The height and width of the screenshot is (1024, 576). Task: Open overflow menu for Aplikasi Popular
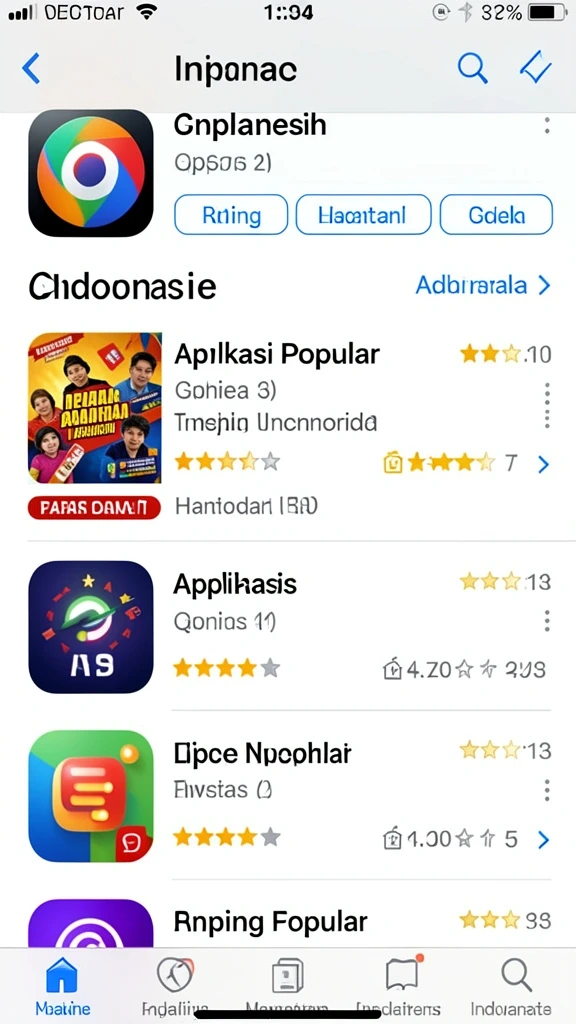tap(547, 405)
